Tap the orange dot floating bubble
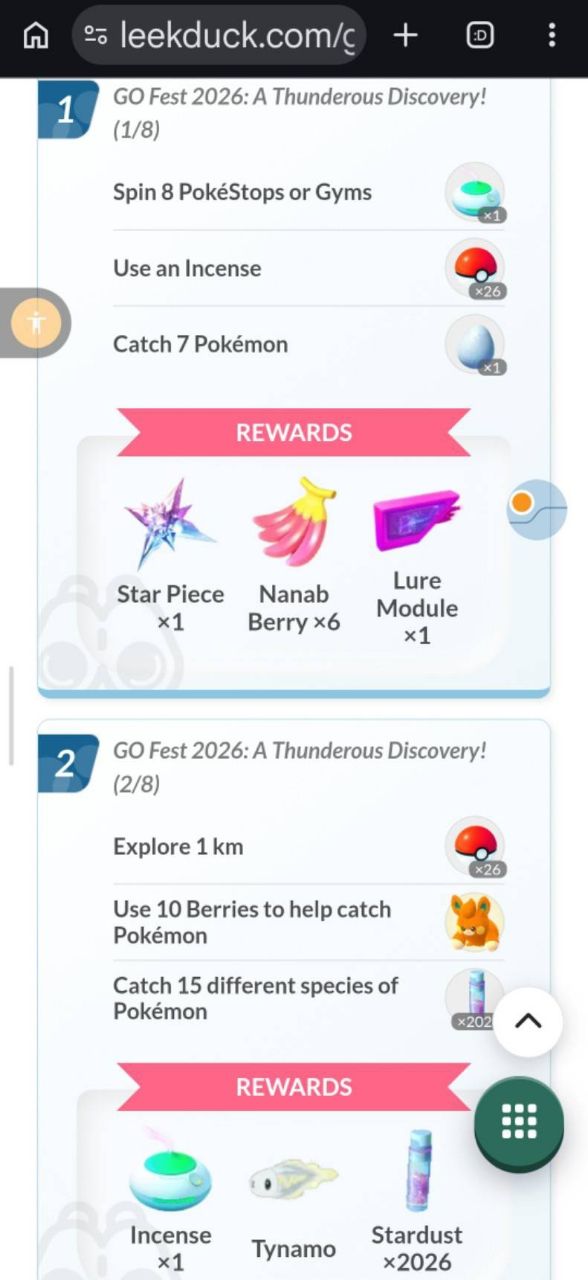 pyautogui.click(x=537, y=509)
